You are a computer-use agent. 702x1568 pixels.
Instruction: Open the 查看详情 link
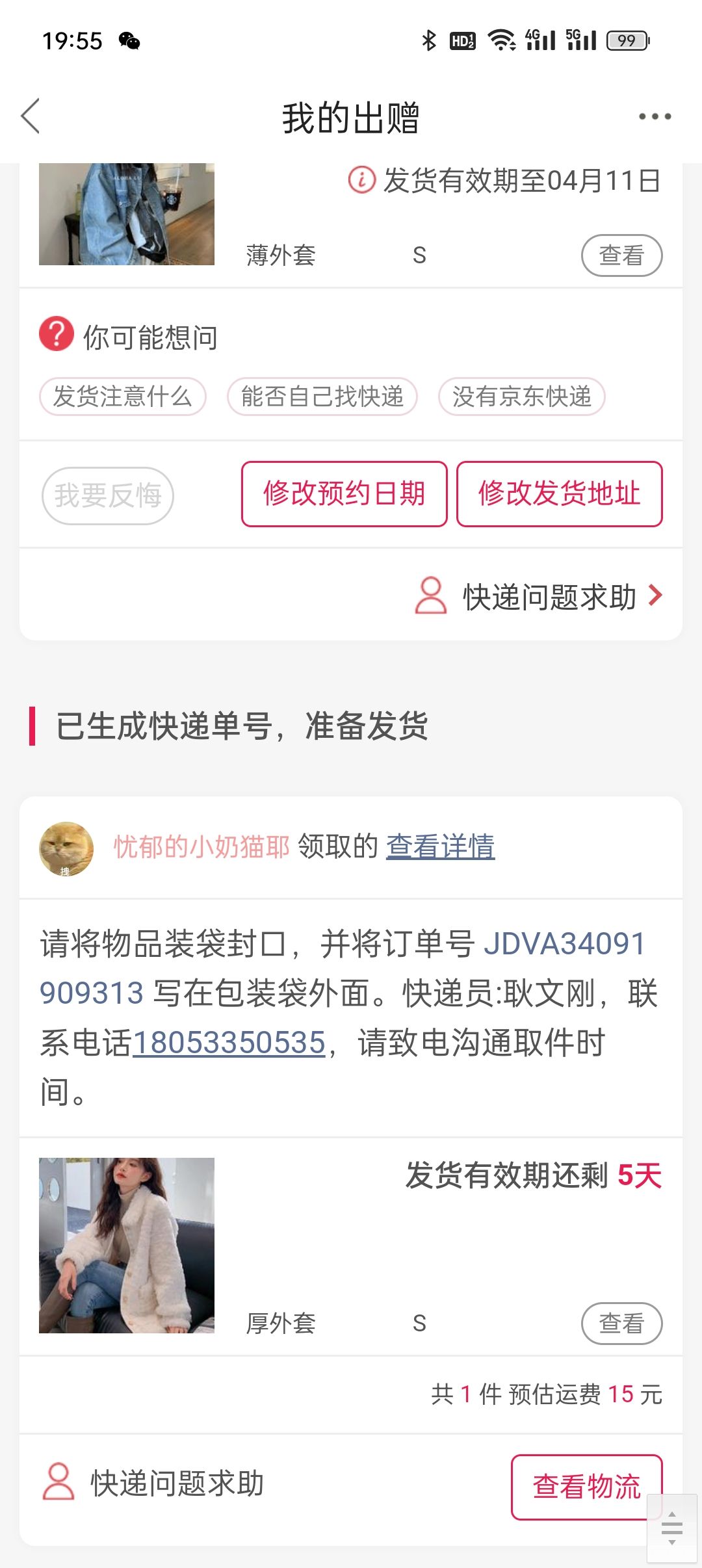[441, 846]
